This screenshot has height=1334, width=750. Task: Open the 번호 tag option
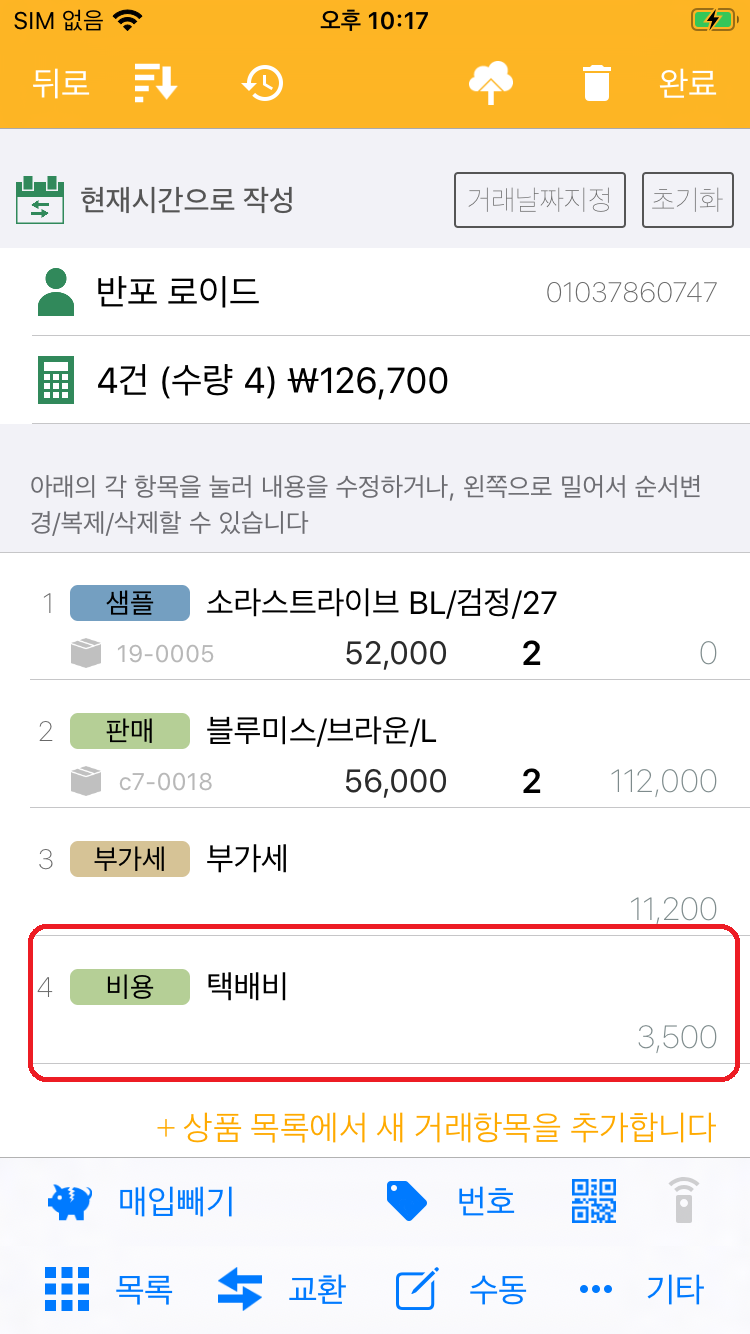pyautogui.click(x=452, y=1200)
